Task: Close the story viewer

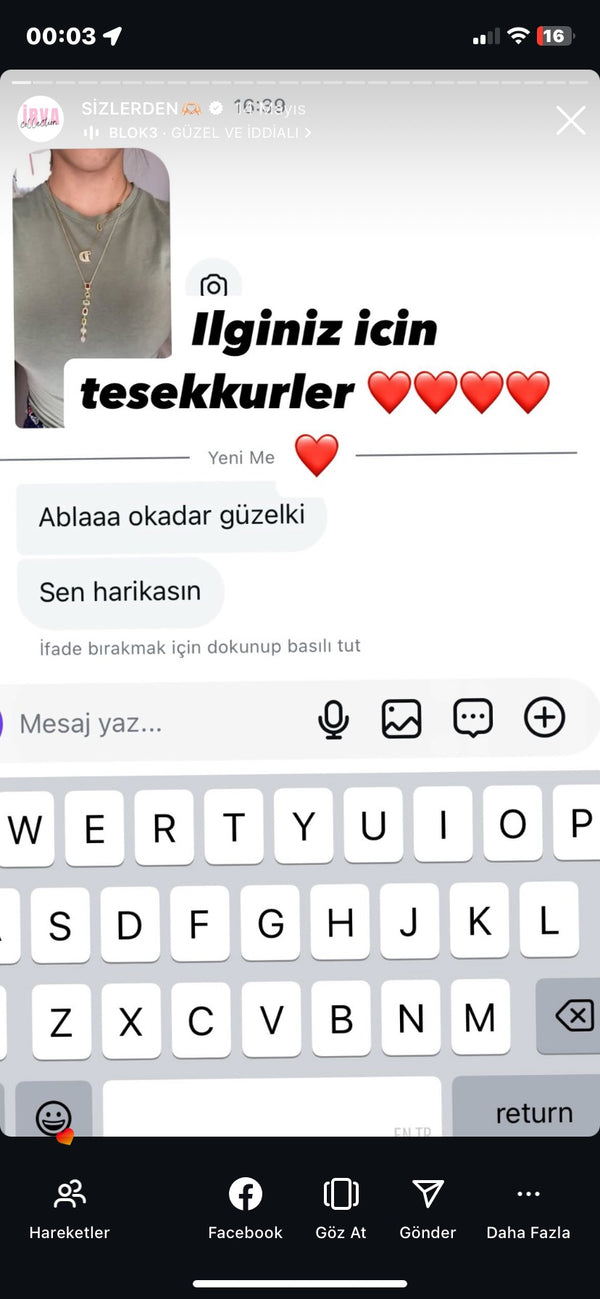Action: coord(571,121)
